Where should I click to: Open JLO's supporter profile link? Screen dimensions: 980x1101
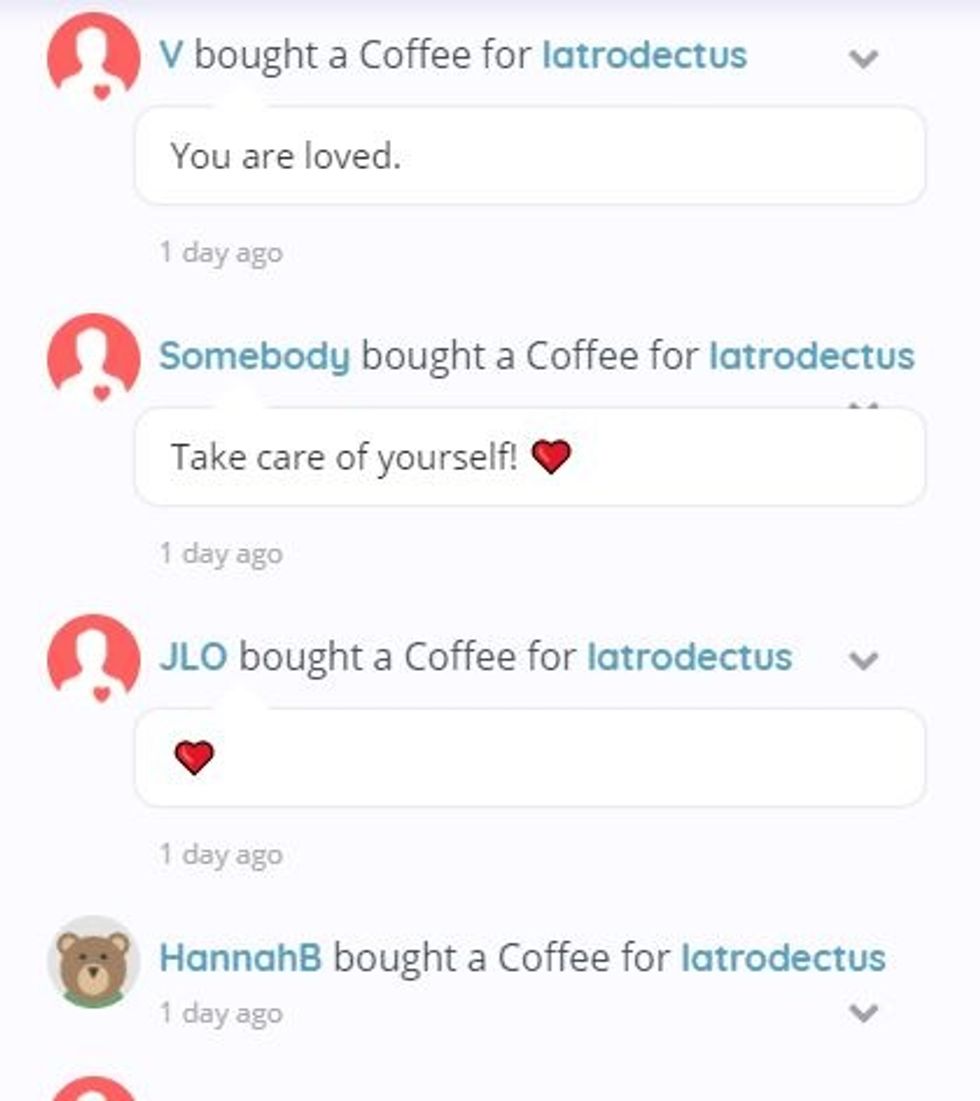[193, 658]
